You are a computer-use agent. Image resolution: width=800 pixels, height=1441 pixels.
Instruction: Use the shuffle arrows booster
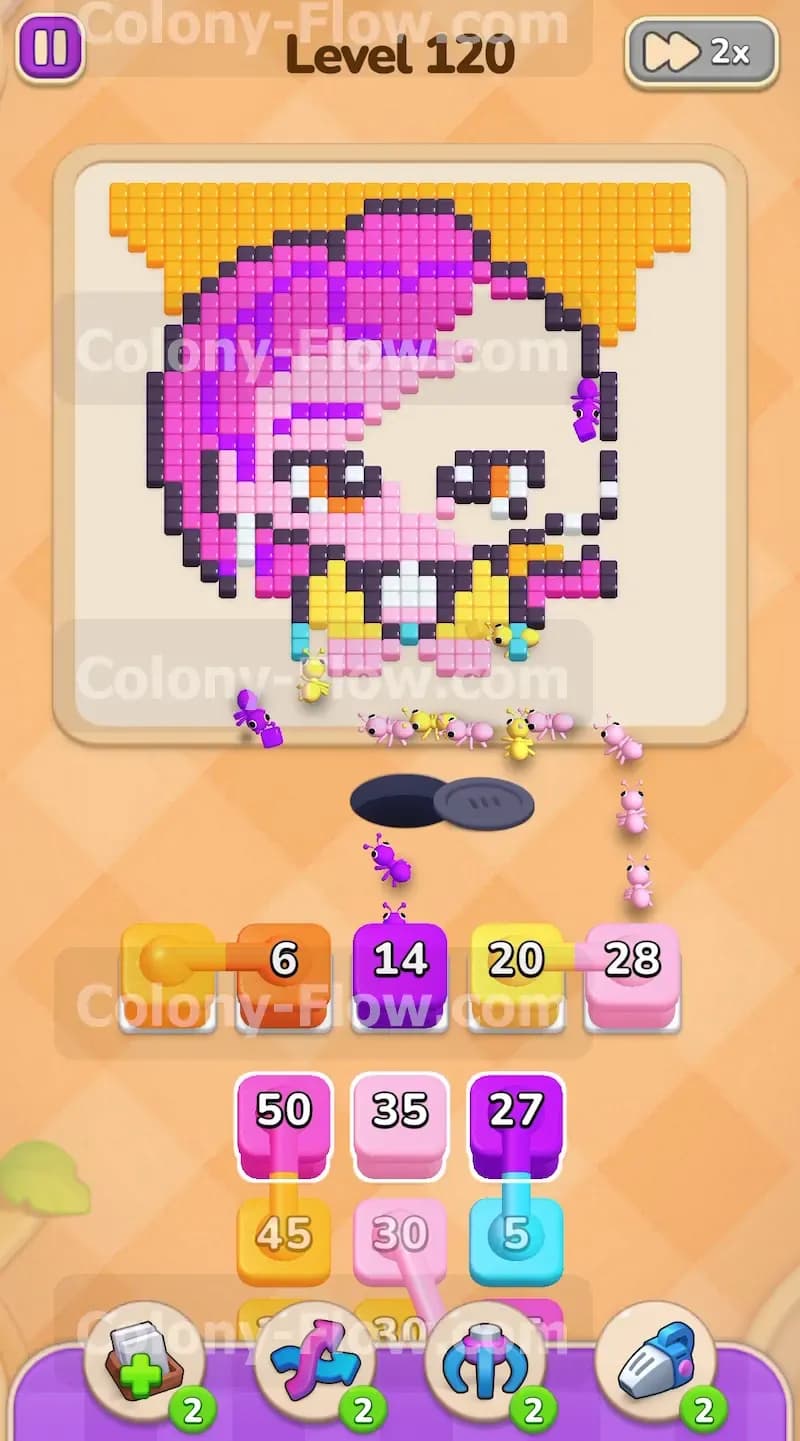[x=316, y=1362]
